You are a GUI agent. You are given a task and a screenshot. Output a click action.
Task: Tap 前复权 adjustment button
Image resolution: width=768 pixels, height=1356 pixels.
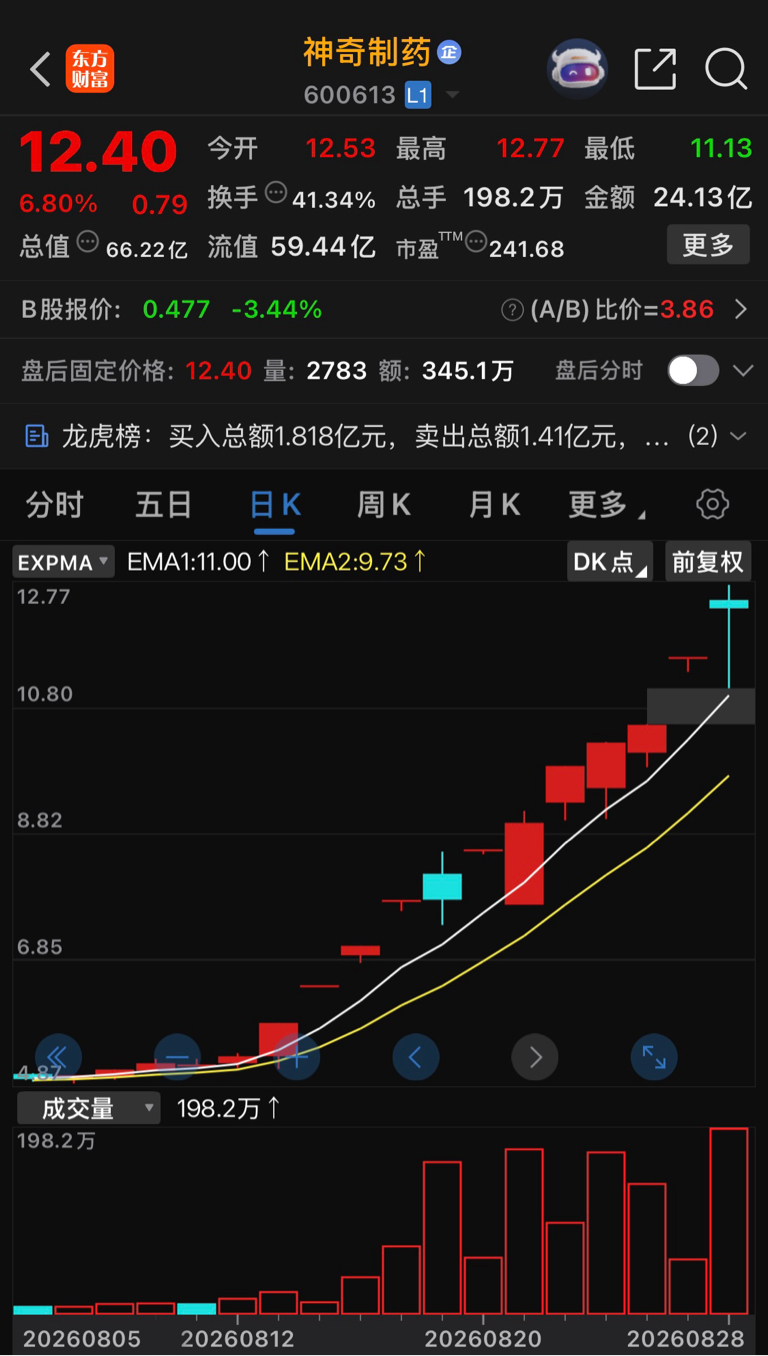pyautogui.click(x=708, y=562)
